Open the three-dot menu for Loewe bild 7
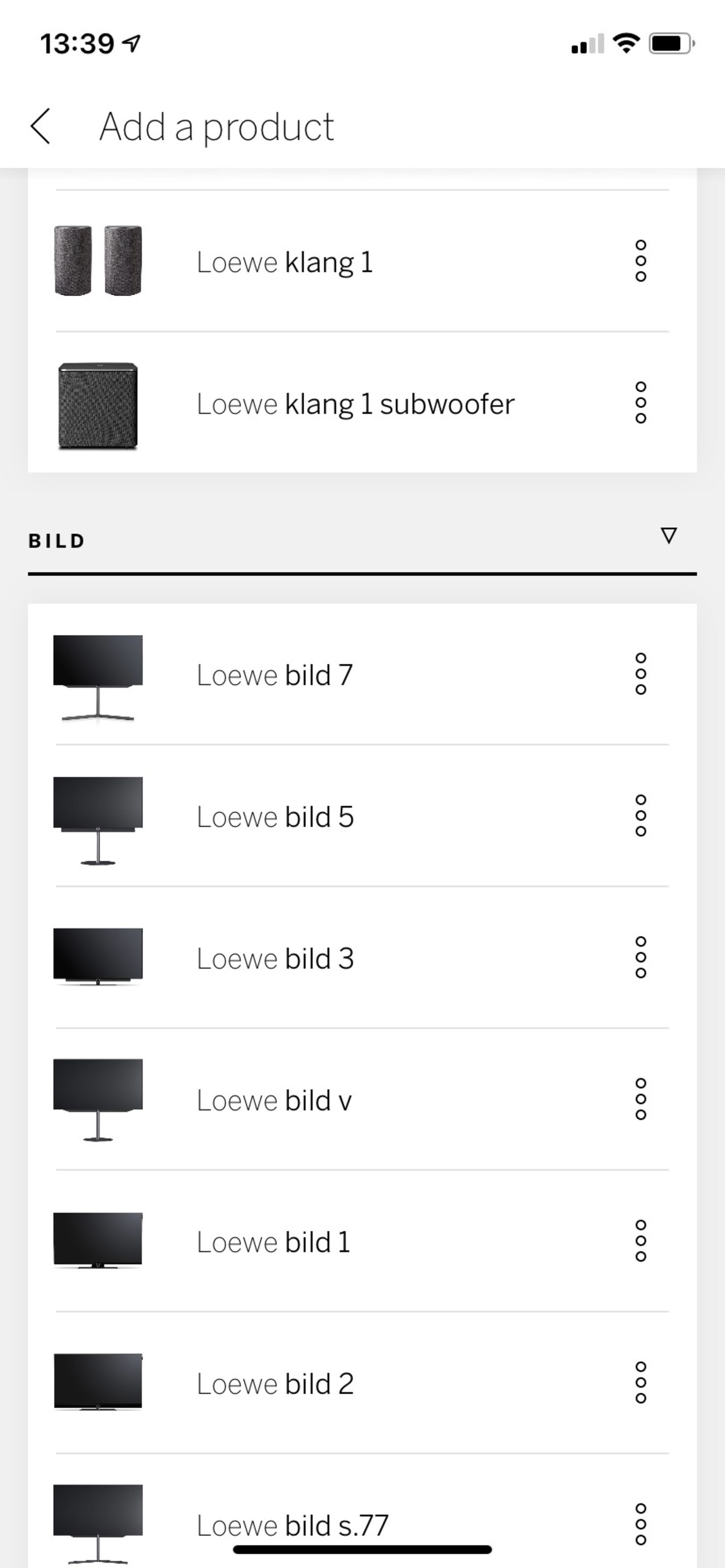This screenshot has width=725, height=1568. [x=641, y=674]
